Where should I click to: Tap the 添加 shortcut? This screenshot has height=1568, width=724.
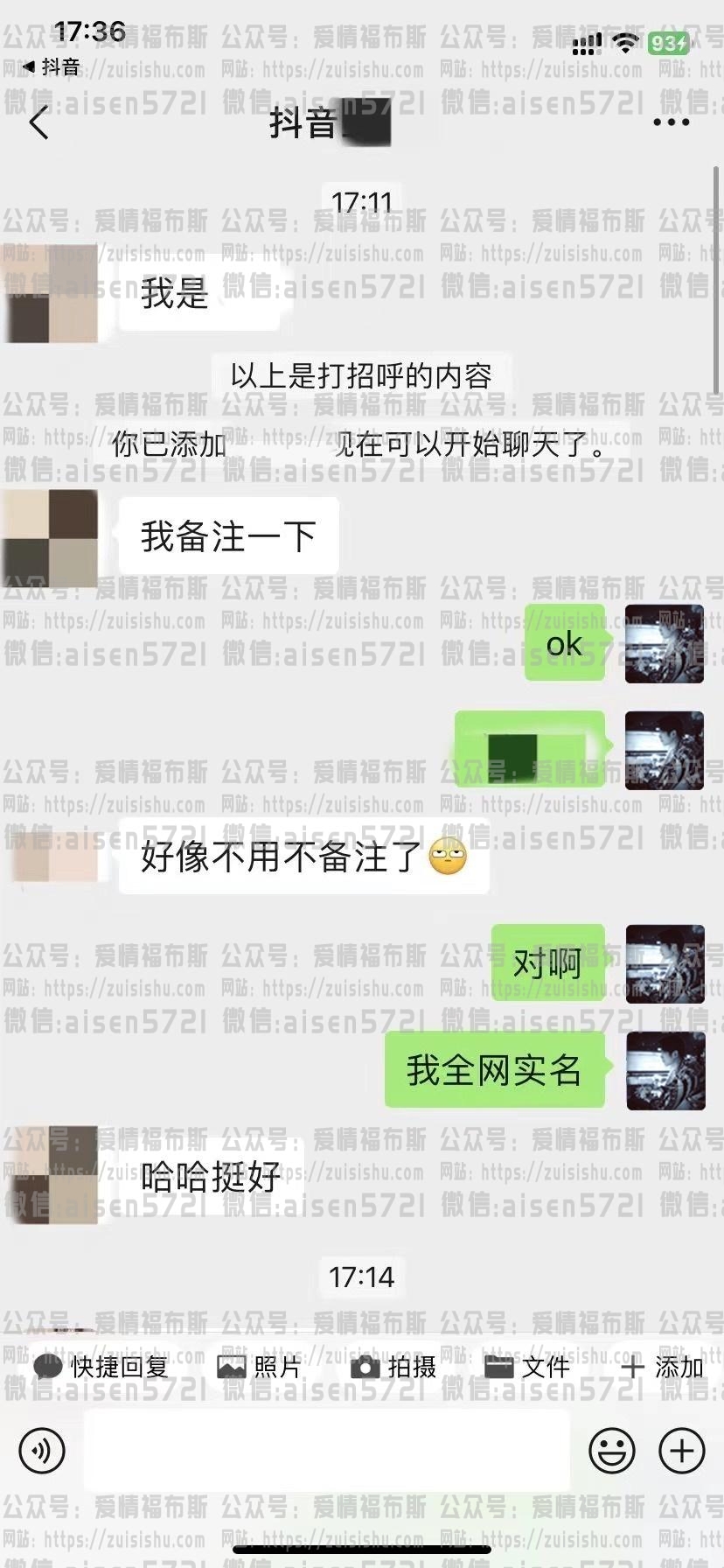pyautogui.click(x=662, y=1367)
